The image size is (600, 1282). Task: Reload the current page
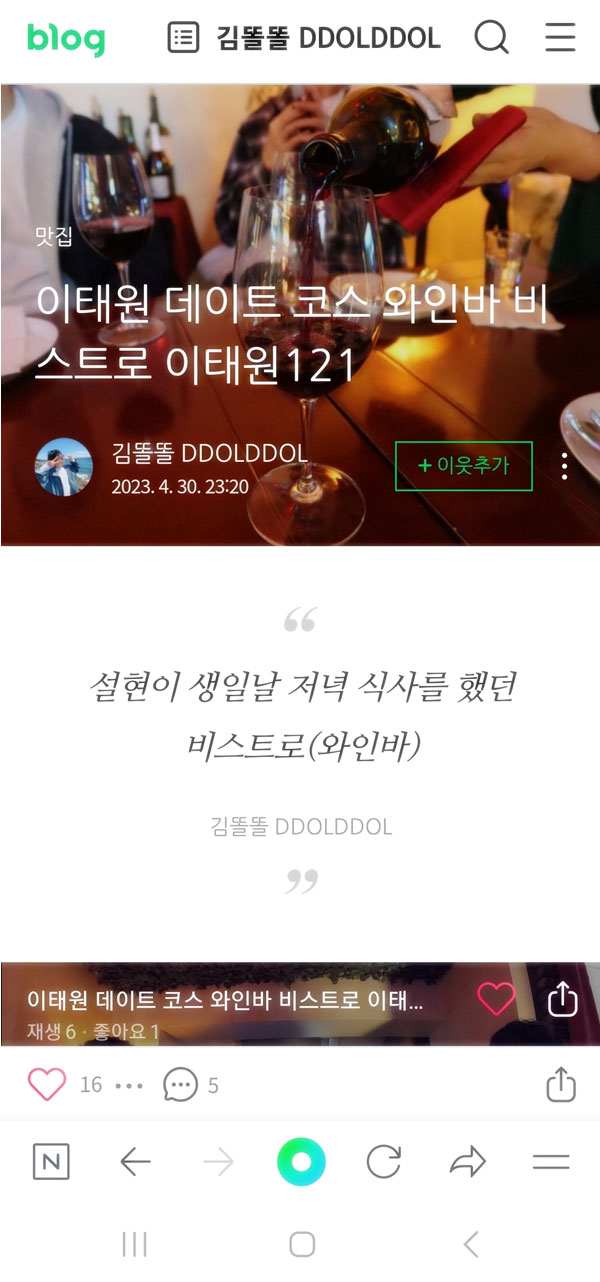[383, 1162]
